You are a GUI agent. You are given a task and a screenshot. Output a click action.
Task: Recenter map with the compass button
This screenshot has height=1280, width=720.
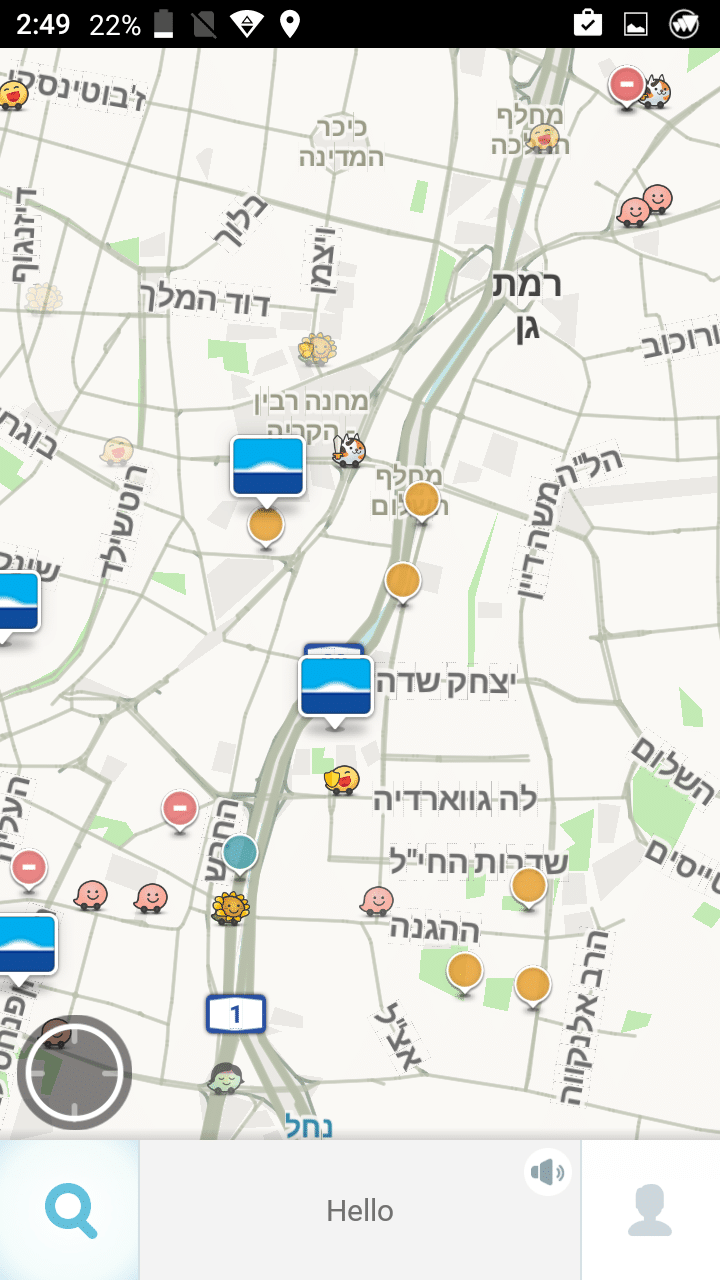click(x=74, y=1072)
